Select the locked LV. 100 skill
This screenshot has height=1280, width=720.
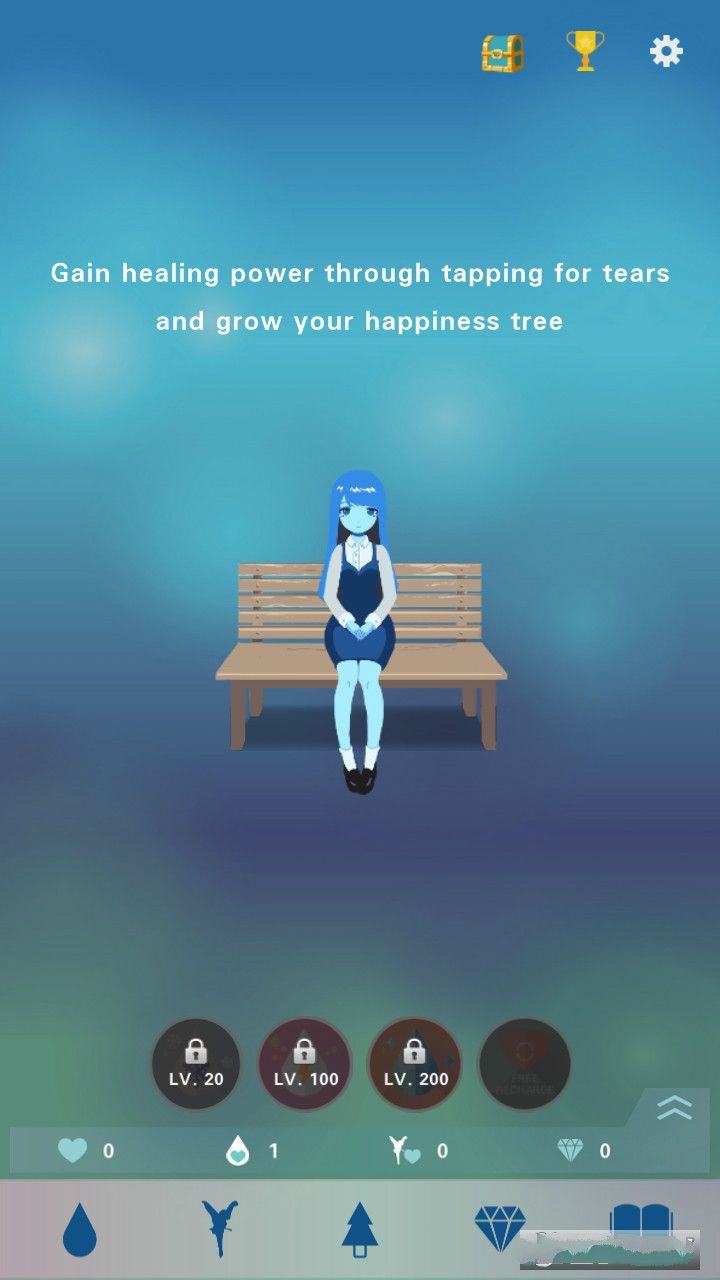(x=305, y=1064)
